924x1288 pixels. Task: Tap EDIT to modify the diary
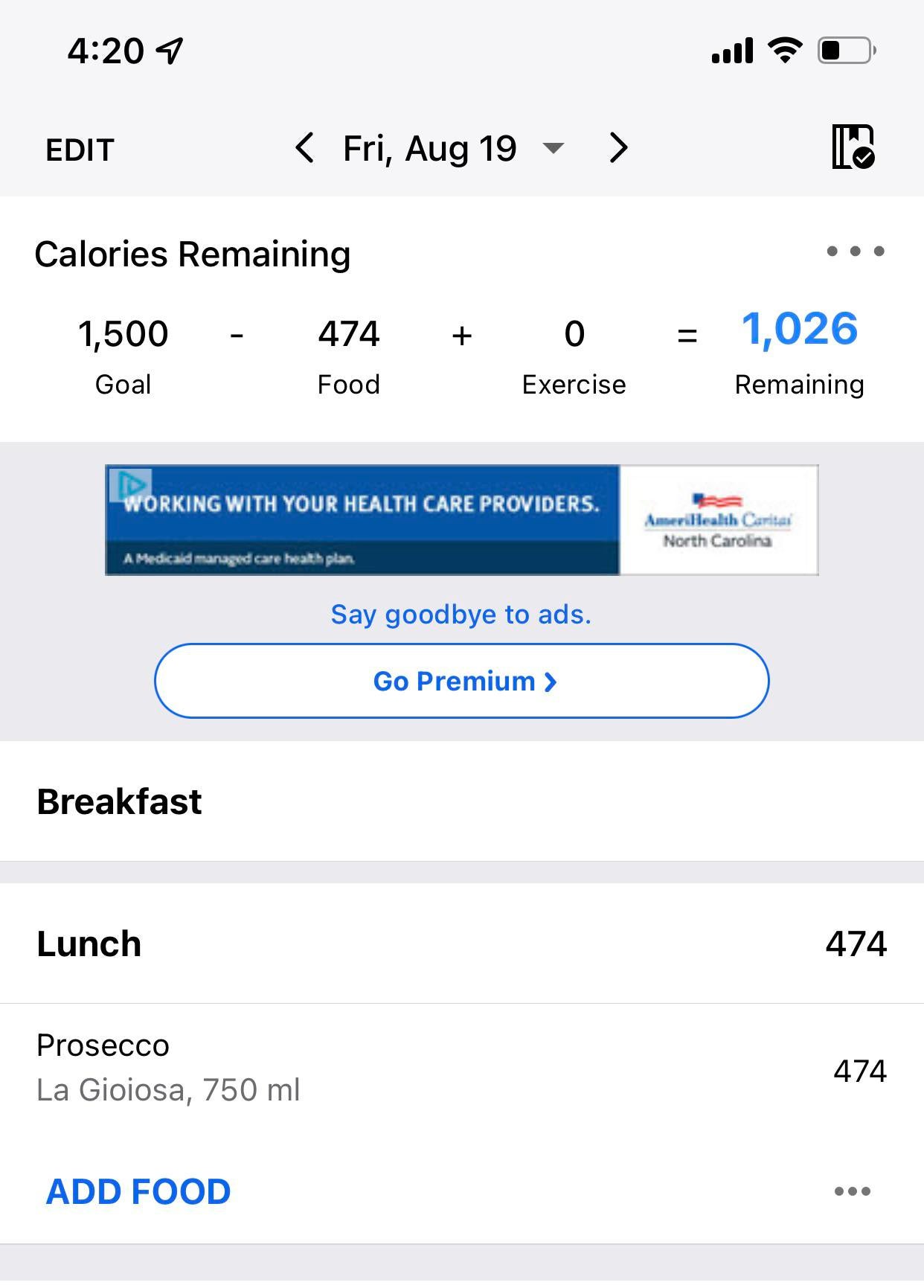(80, 150)
